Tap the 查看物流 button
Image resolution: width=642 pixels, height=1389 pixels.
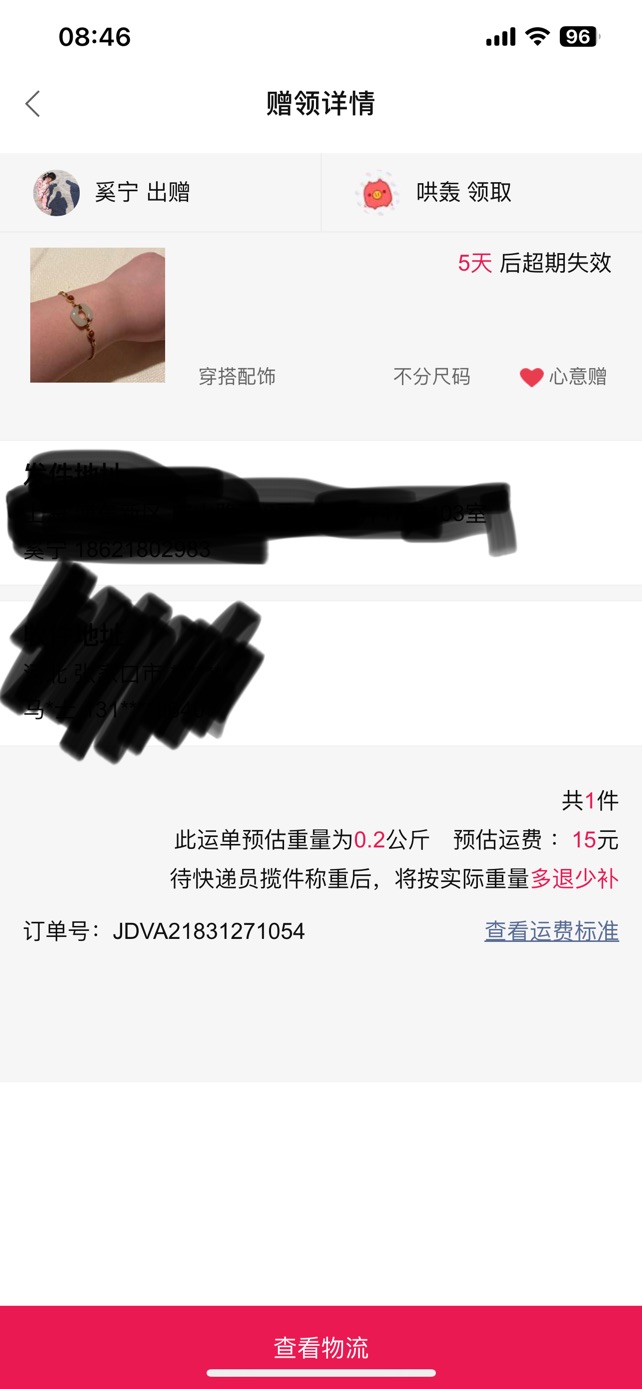(321, 1347)
